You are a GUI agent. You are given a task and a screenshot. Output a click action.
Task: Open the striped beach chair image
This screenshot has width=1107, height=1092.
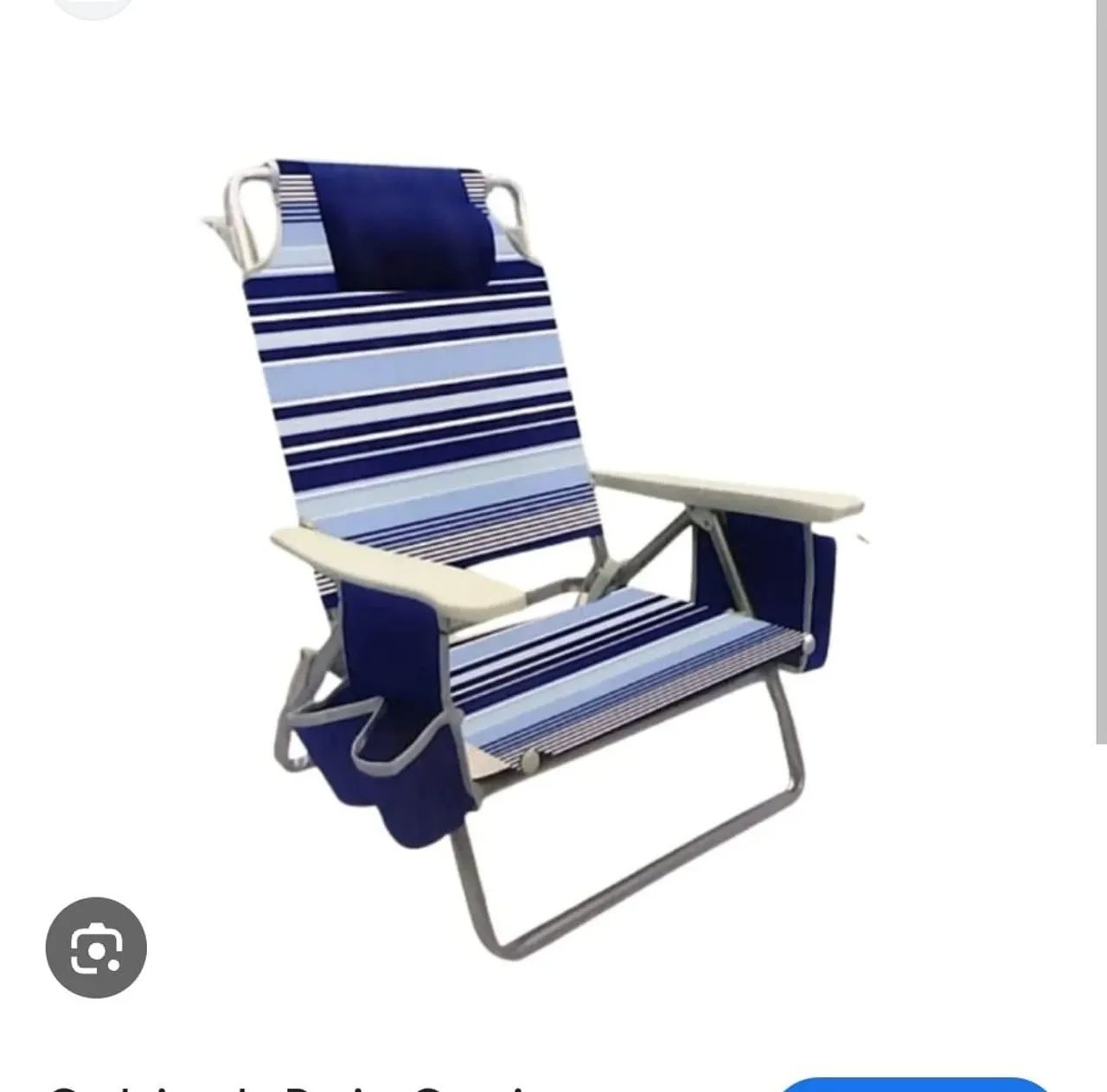coord(536,536)
